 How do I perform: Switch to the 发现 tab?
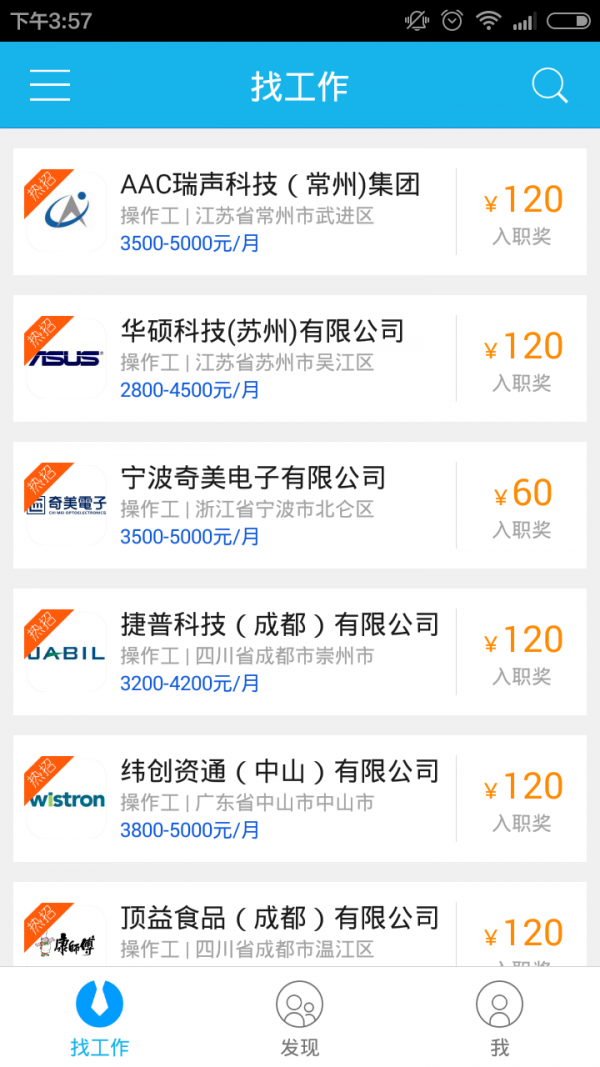pos(299,1017)
